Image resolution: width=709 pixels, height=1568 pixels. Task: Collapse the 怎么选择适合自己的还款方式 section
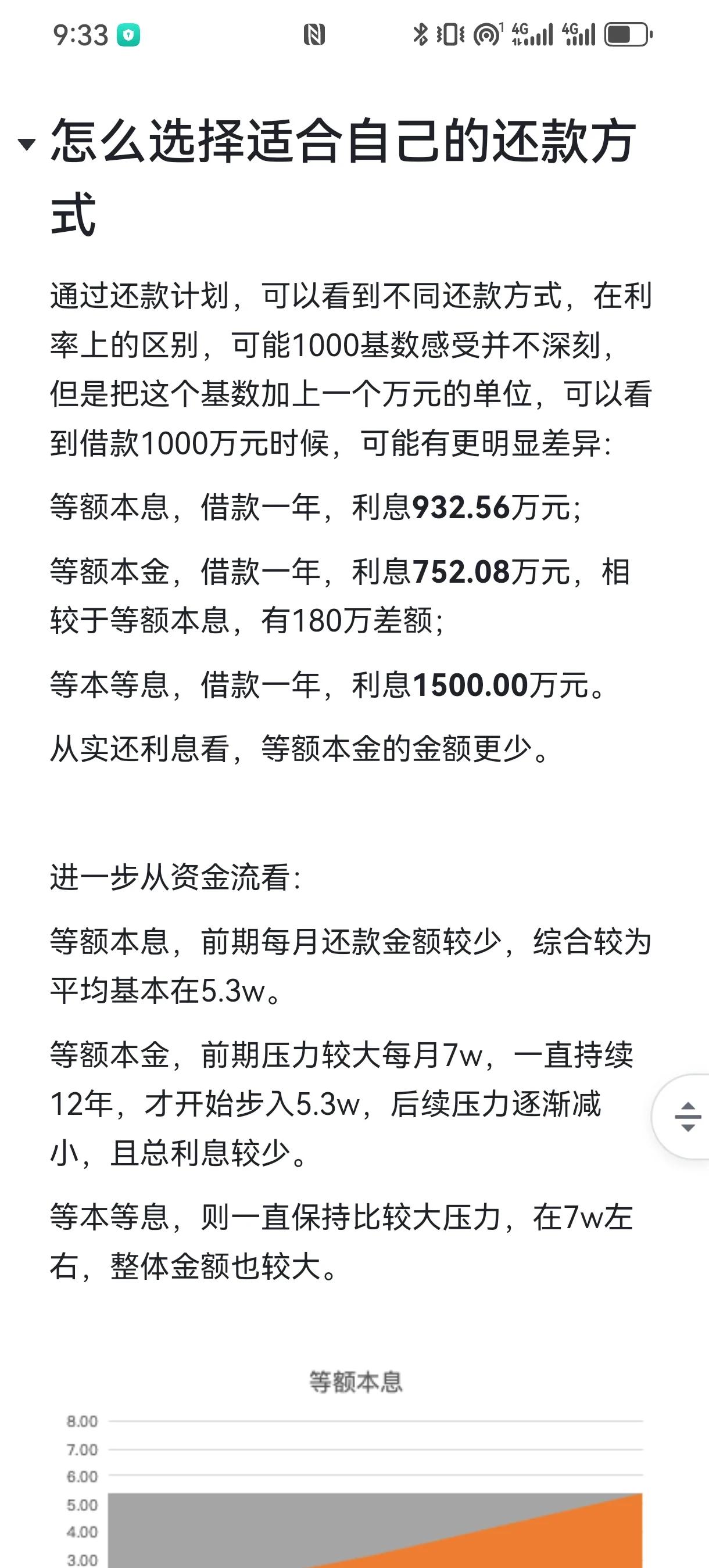click(26, 144)
